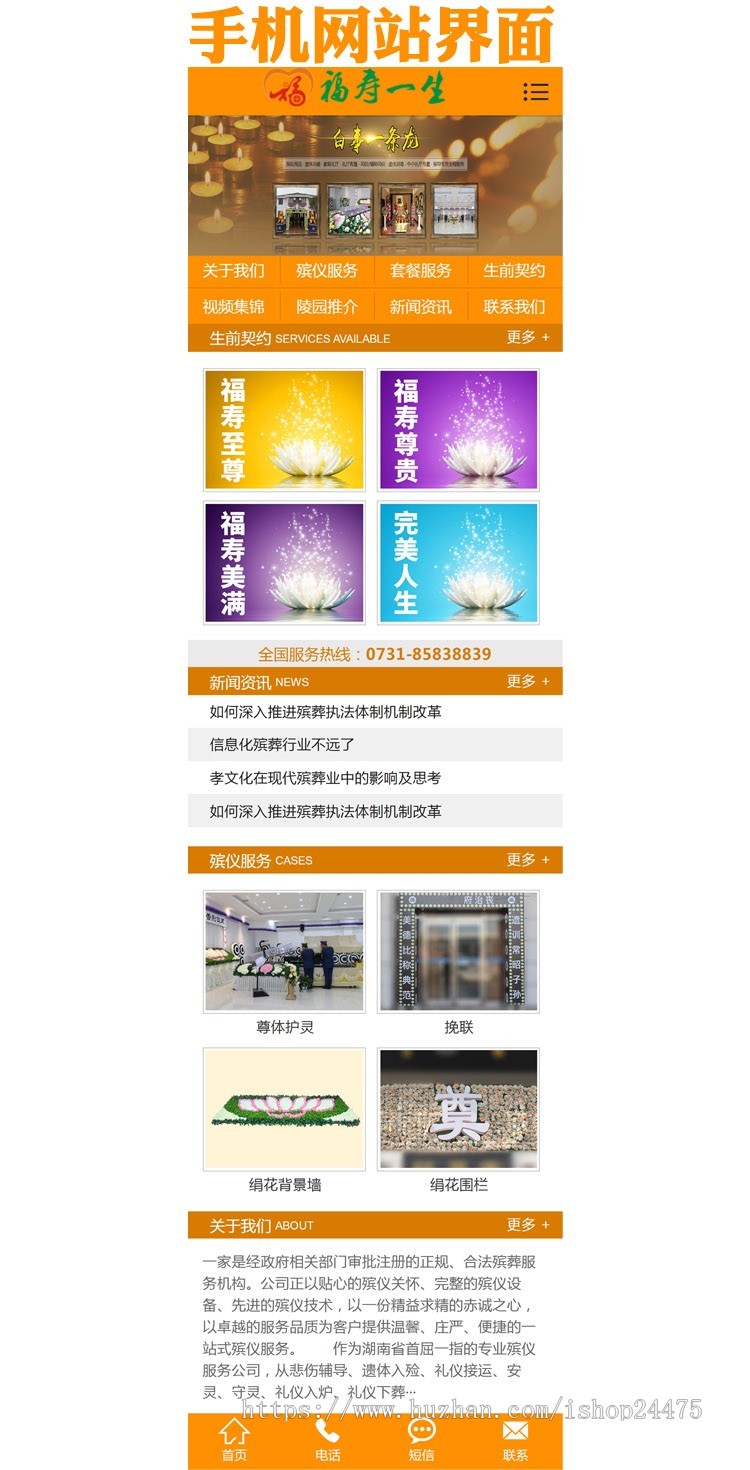Tap the 首页 home icon in bottom bar
Viewport: 750px width, 1470px height.
click(235, 1440)
